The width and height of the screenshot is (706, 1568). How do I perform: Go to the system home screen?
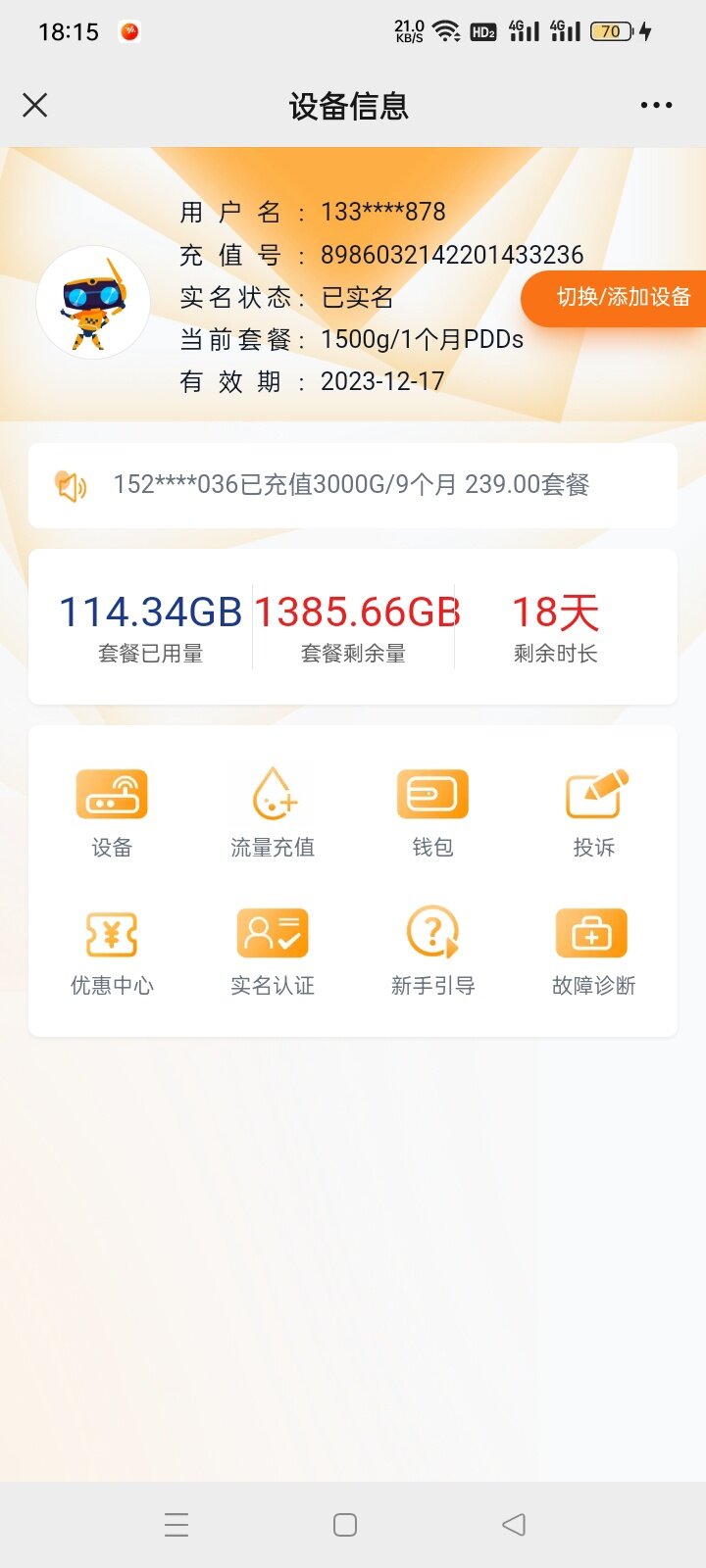(x=345, y=1524)
